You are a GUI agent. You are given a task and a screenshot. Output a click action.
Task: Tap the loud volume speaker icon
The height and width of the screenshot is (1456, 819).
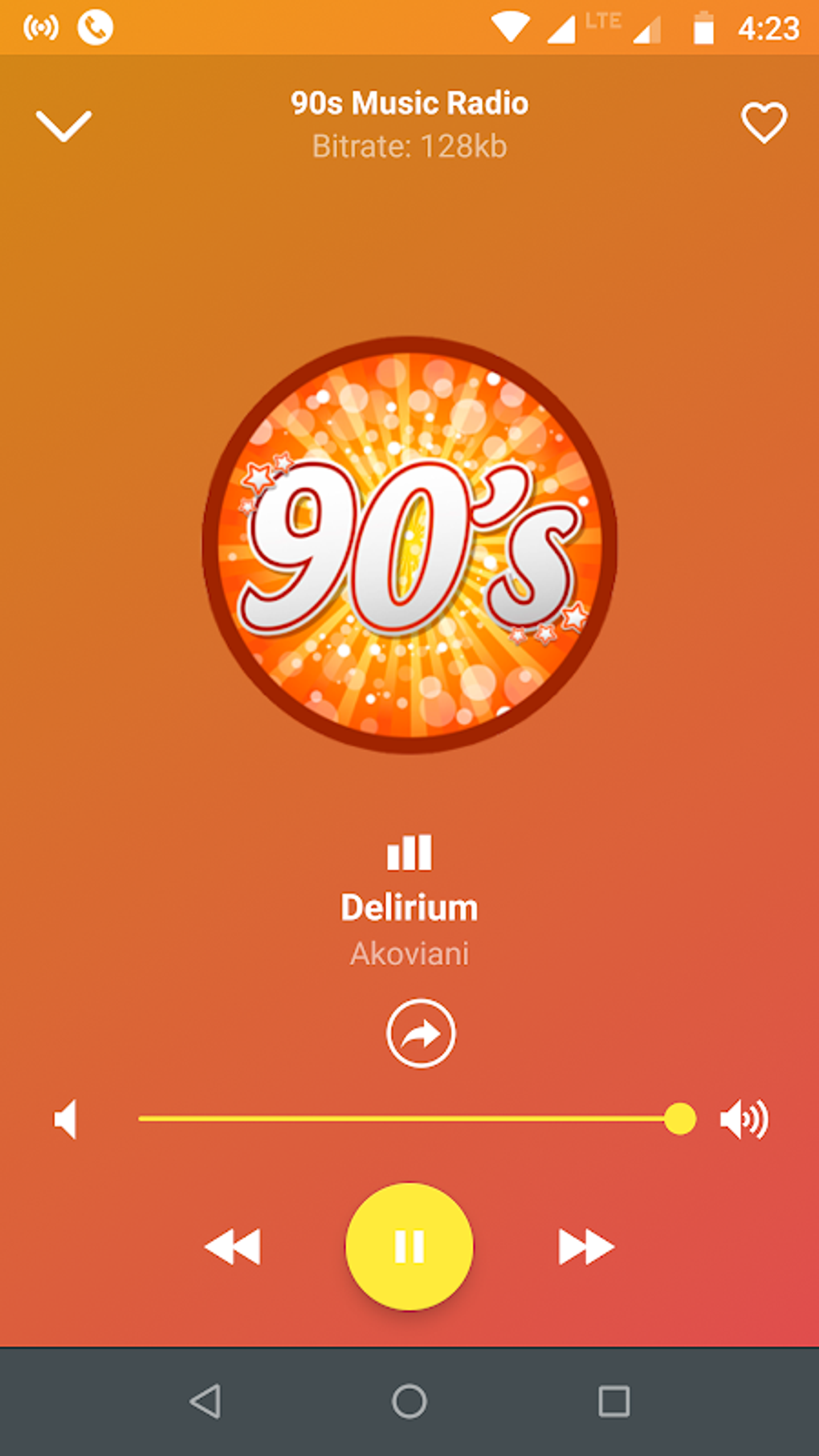[744, 1119]
